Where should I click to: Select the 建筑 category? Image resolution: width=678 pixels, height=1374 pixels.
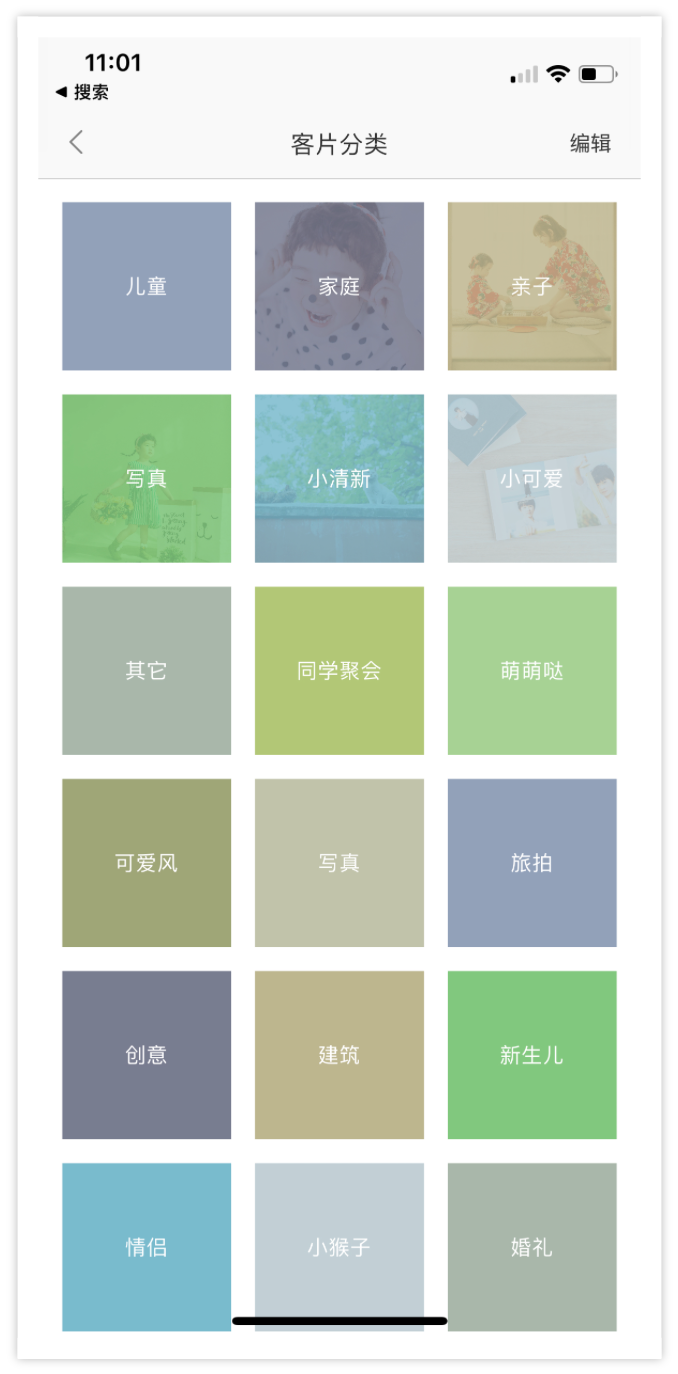(339, 1054)
